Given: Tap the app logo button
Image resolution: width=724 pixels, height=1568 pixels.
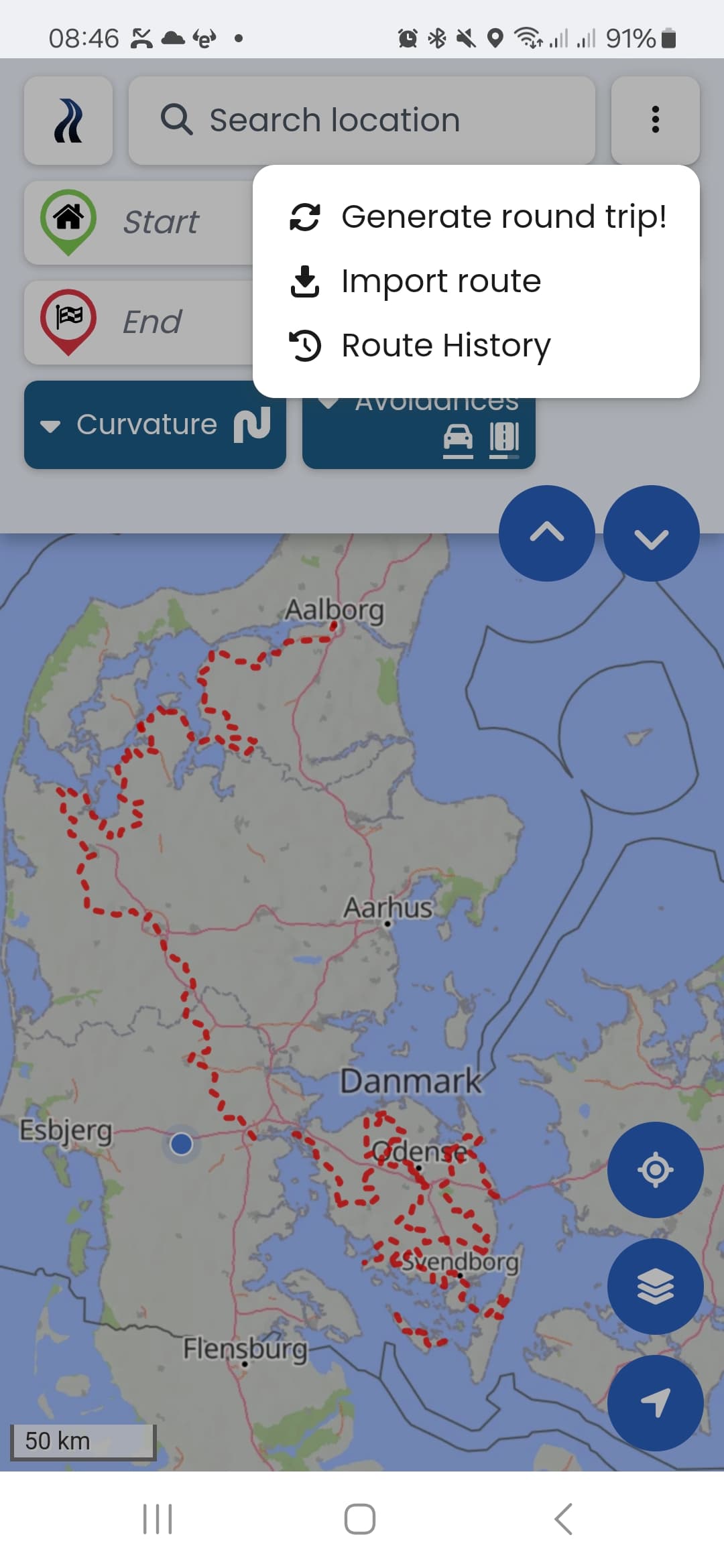Looking at the screenshot, I should [x=68, y=120].
